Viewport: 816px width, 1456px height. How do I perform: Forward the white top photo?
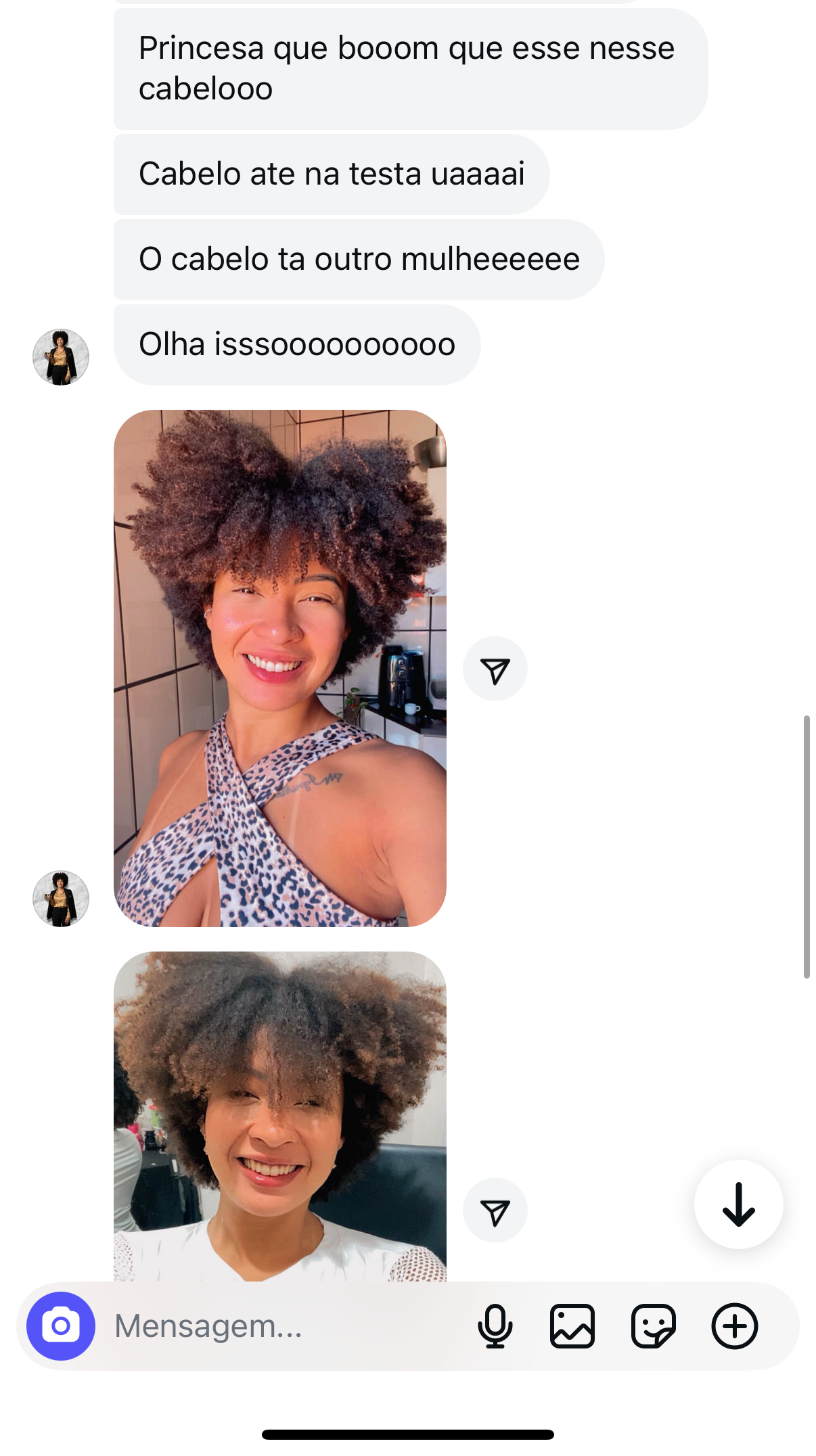(495, 1211)
